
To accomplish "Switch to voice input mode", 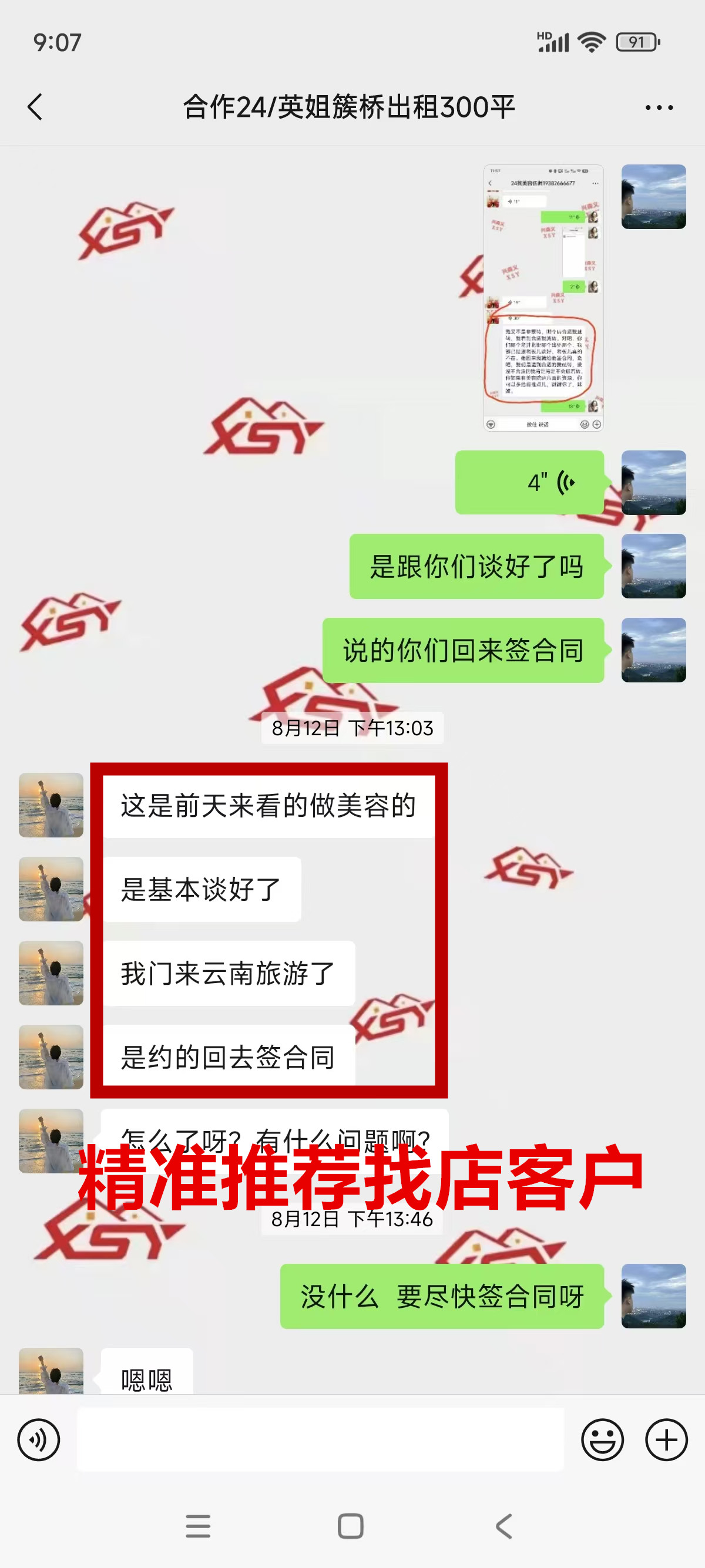I will click(x=38, y=1439).
